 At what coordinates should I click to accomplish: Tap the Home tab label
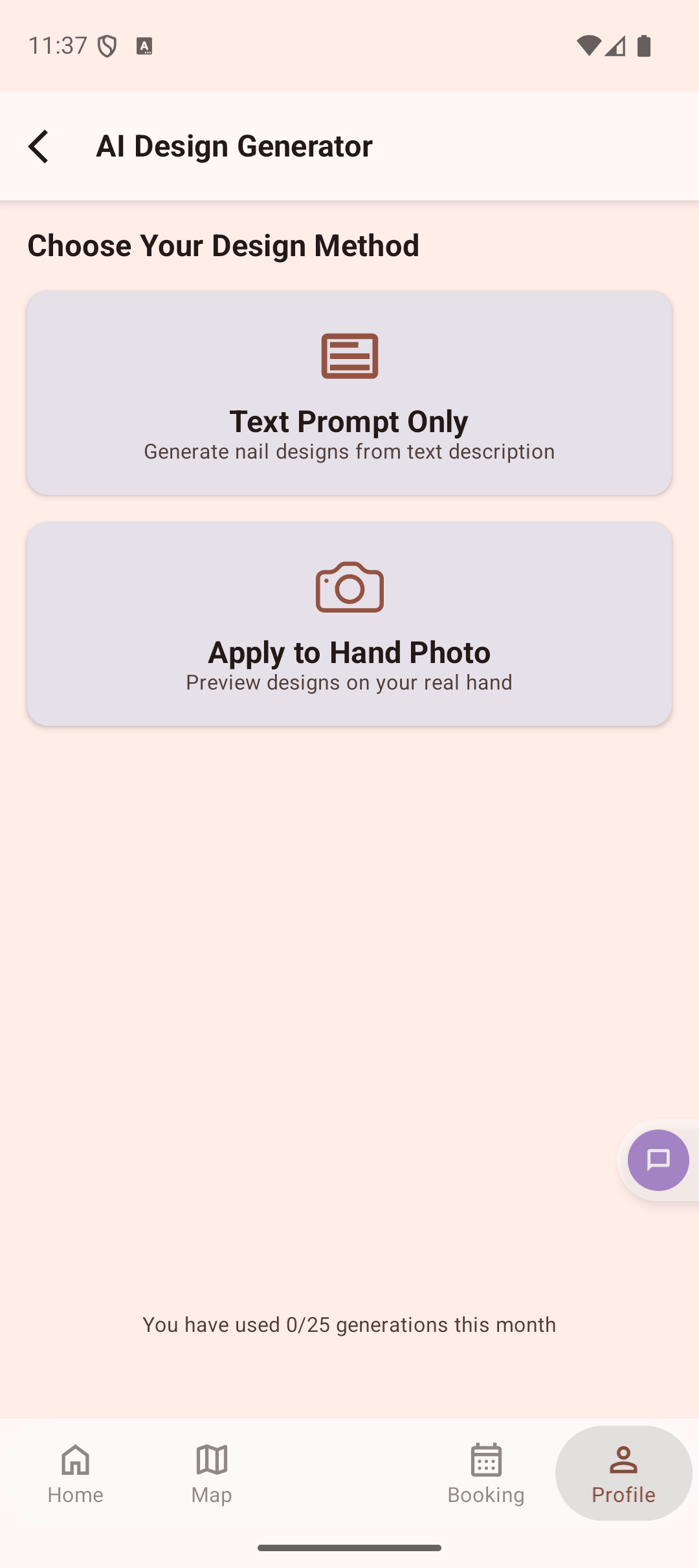[x=74, y=1494]
